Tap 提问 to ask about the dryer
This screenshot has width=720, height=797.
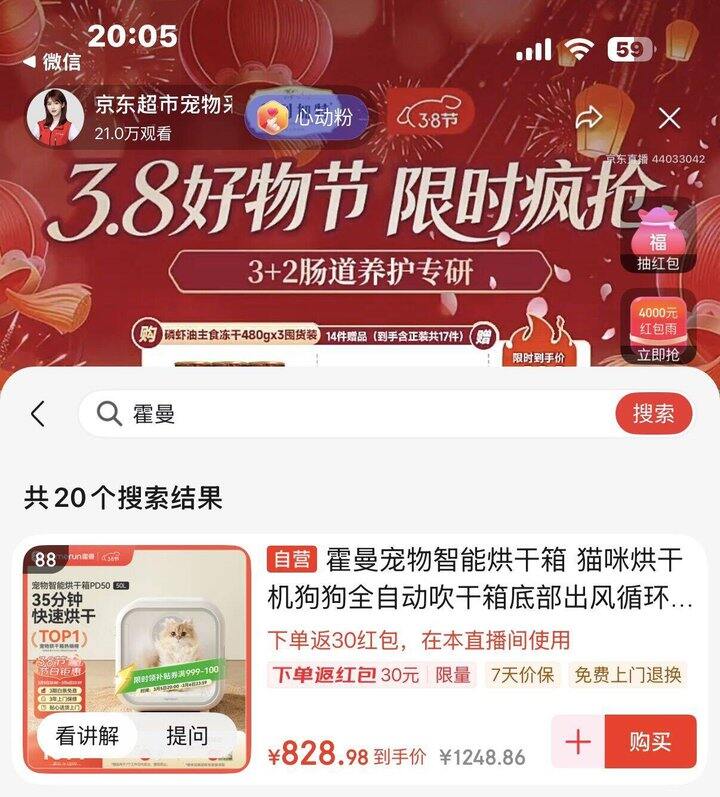pos(187,735)
